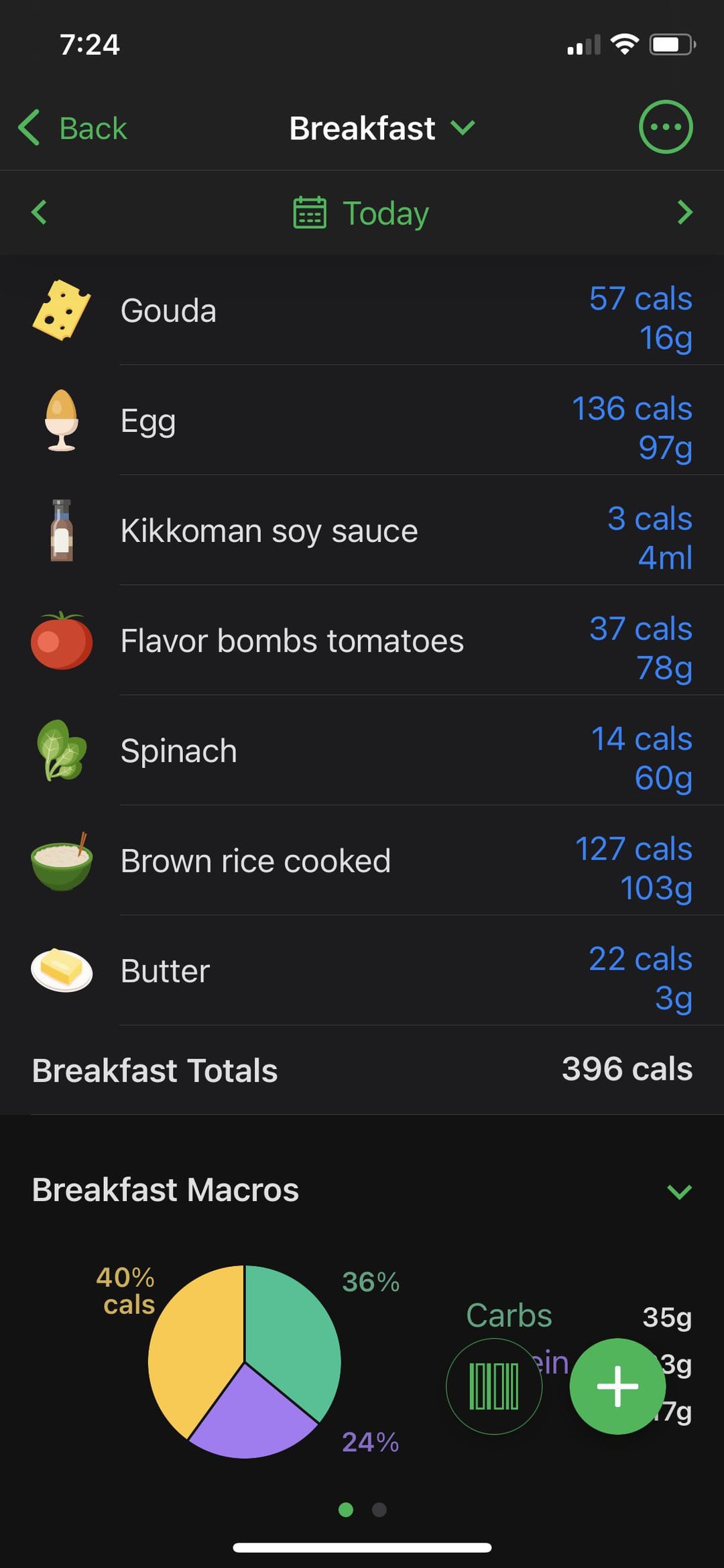724x1568 pixels.
Task: Open the Breakfast meal dropdown
Action: 382,127
